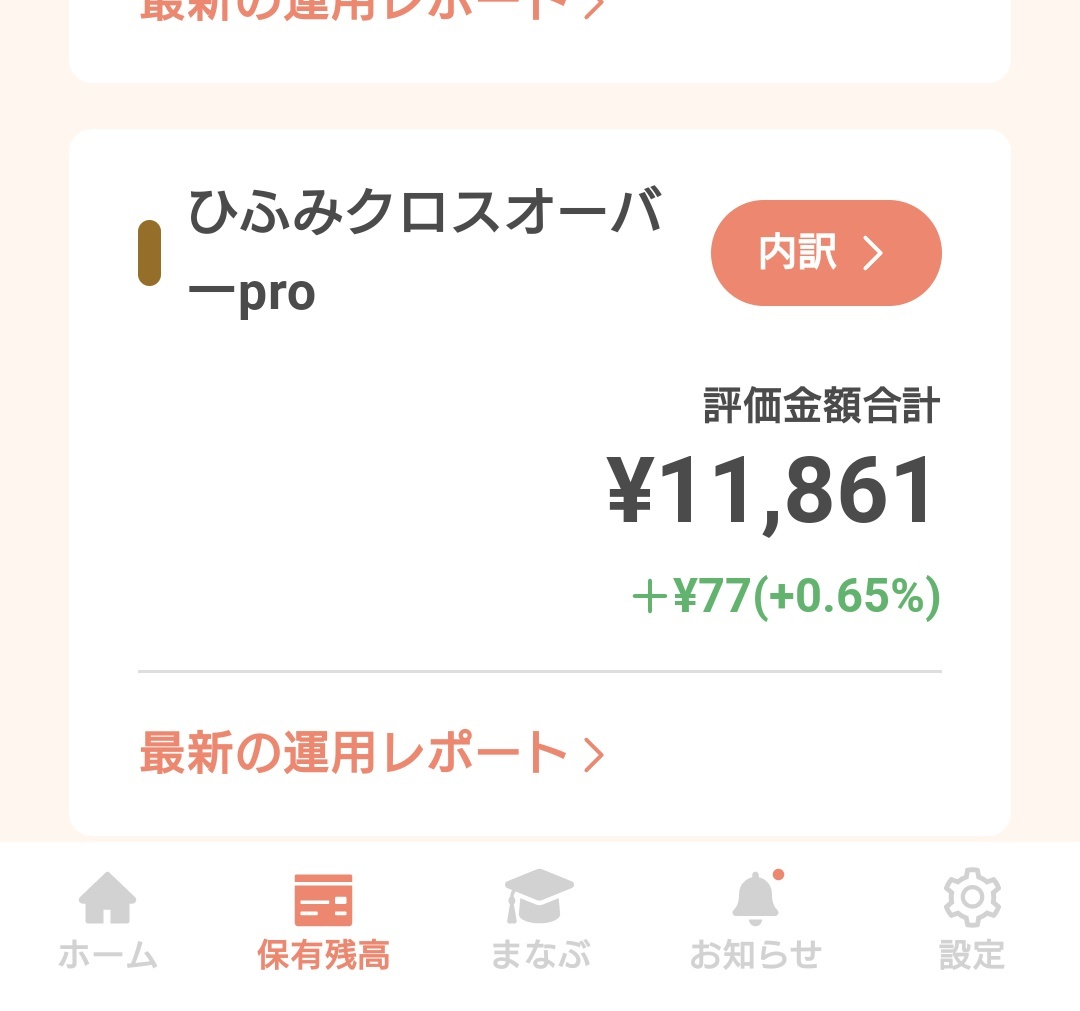The width and height of the screenshot is (1080, 1011).
Task: Open the 設定 settings tab
Action: [x=971, y=922]
